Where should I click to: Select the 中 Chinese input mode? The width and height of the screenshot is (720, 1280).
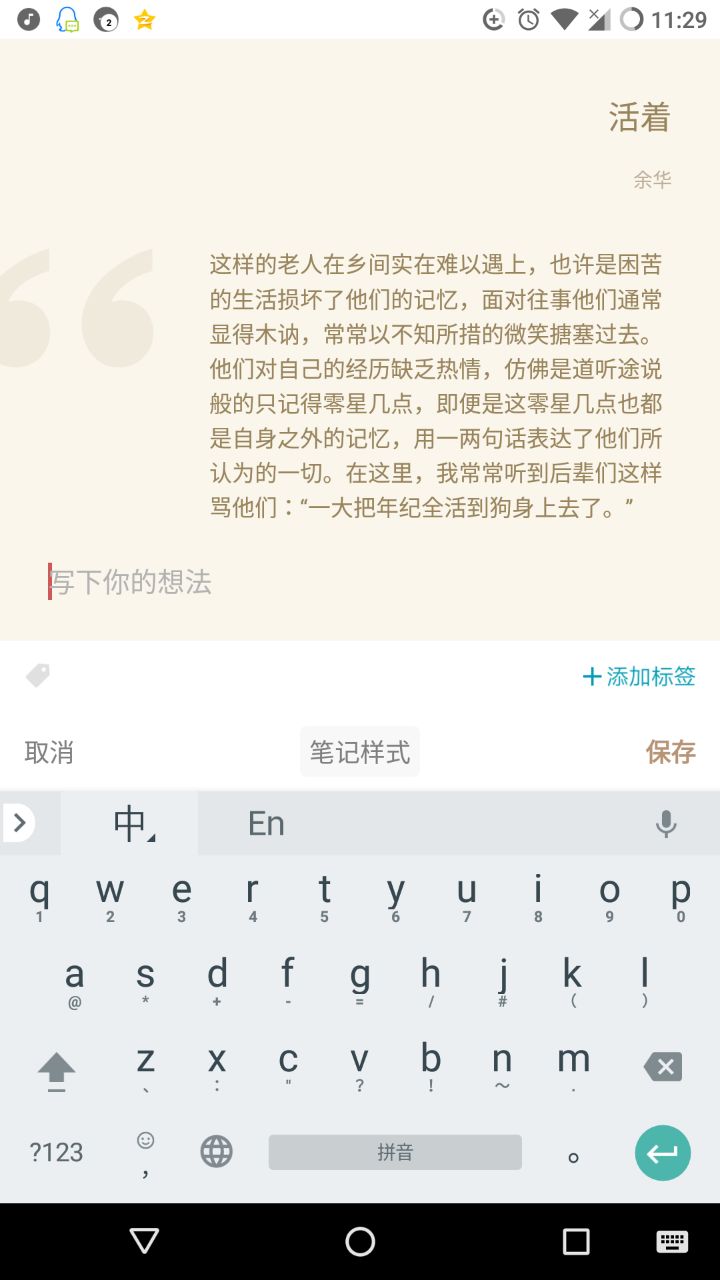130,823
